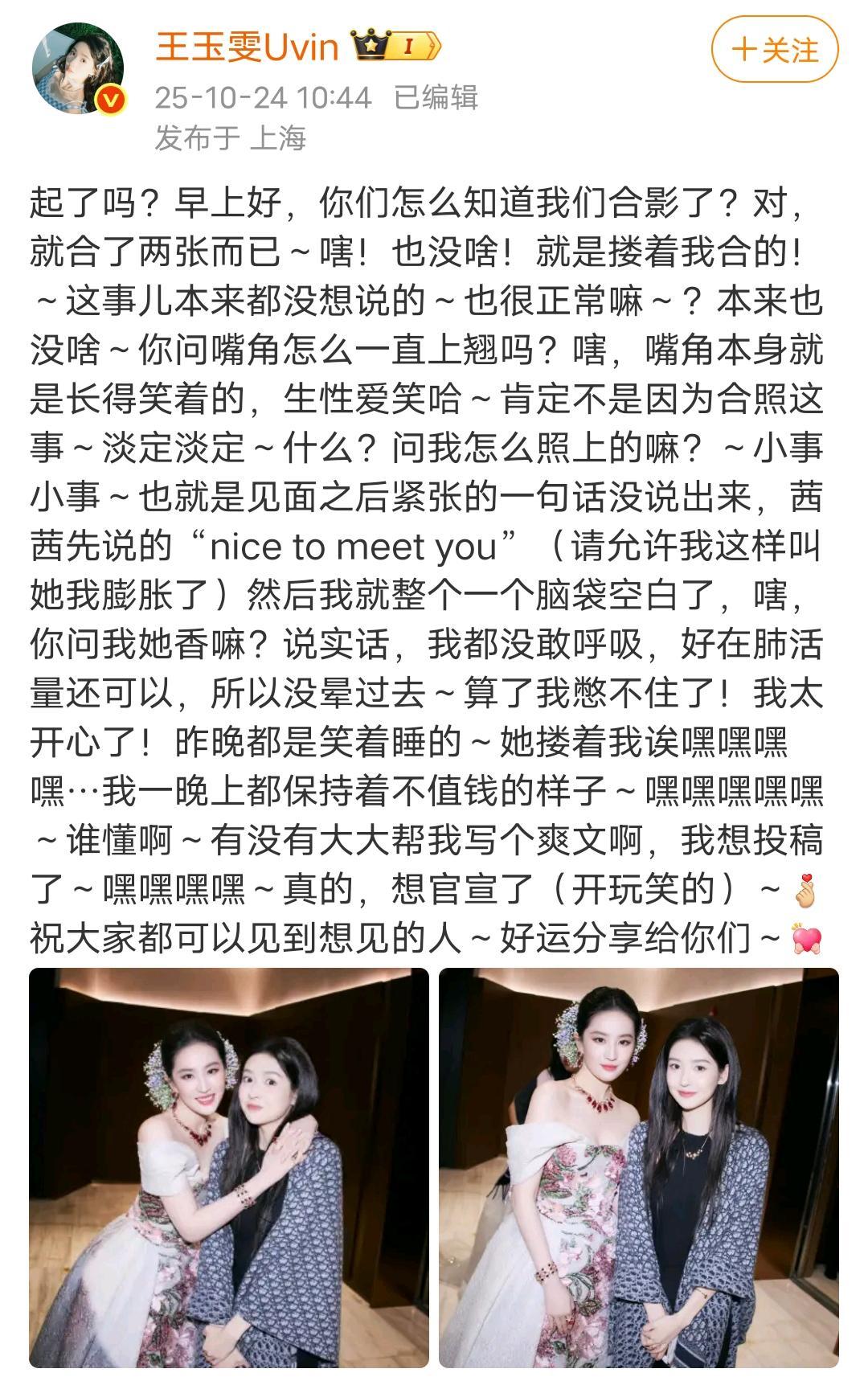
Task: Tap the gold crown membership badge
Action: pyautogui.click(x=395, y=46)
